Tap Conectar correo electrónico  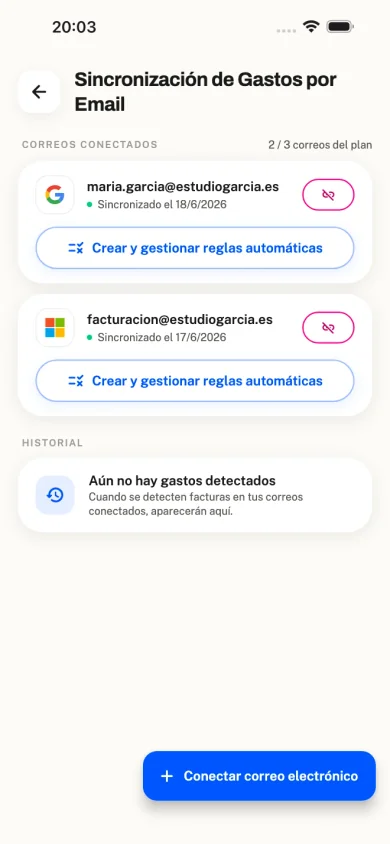[x=259, y=776]
